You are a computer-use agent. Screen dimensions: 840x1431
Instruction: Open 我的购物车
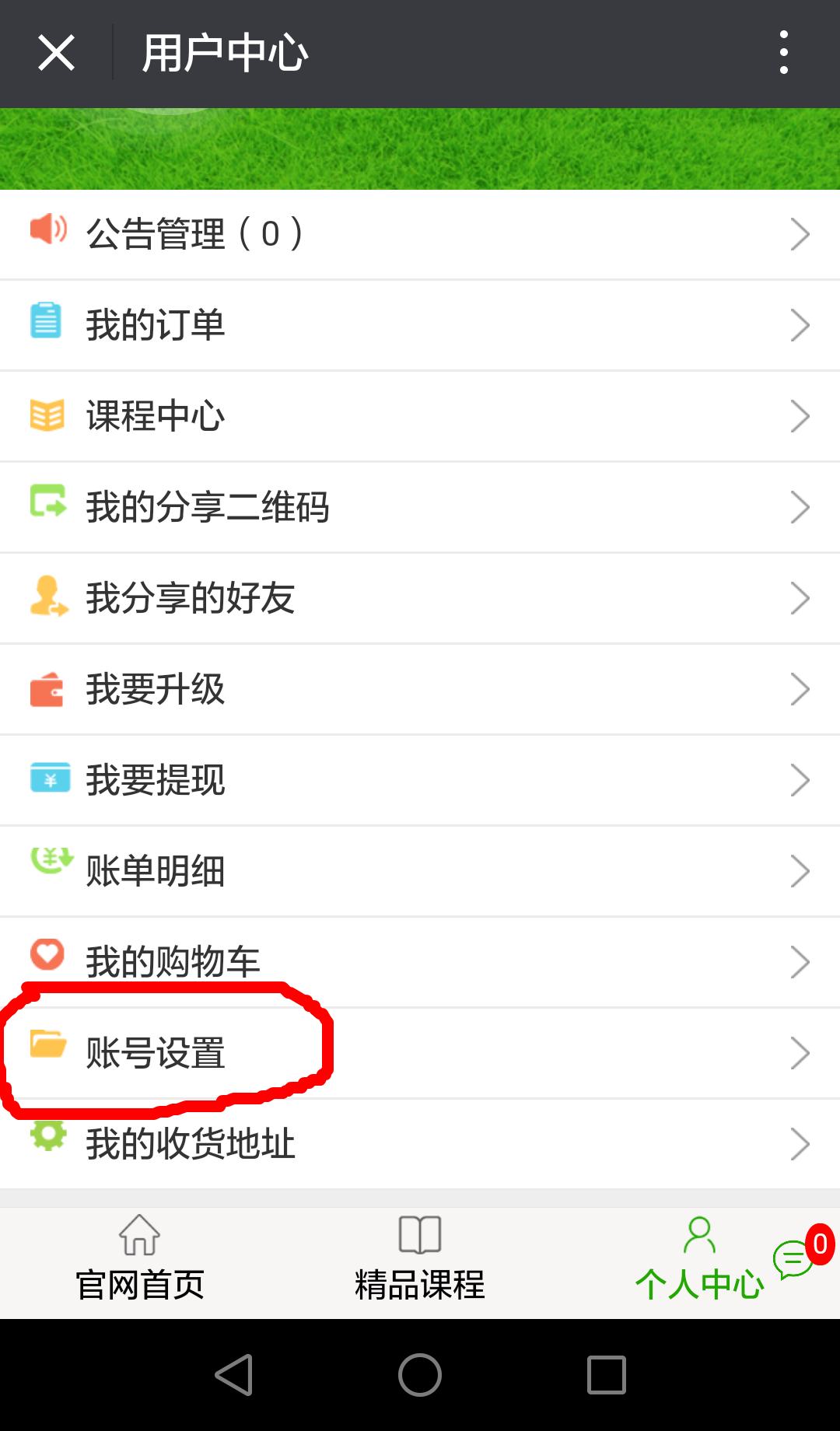(420, 962)
